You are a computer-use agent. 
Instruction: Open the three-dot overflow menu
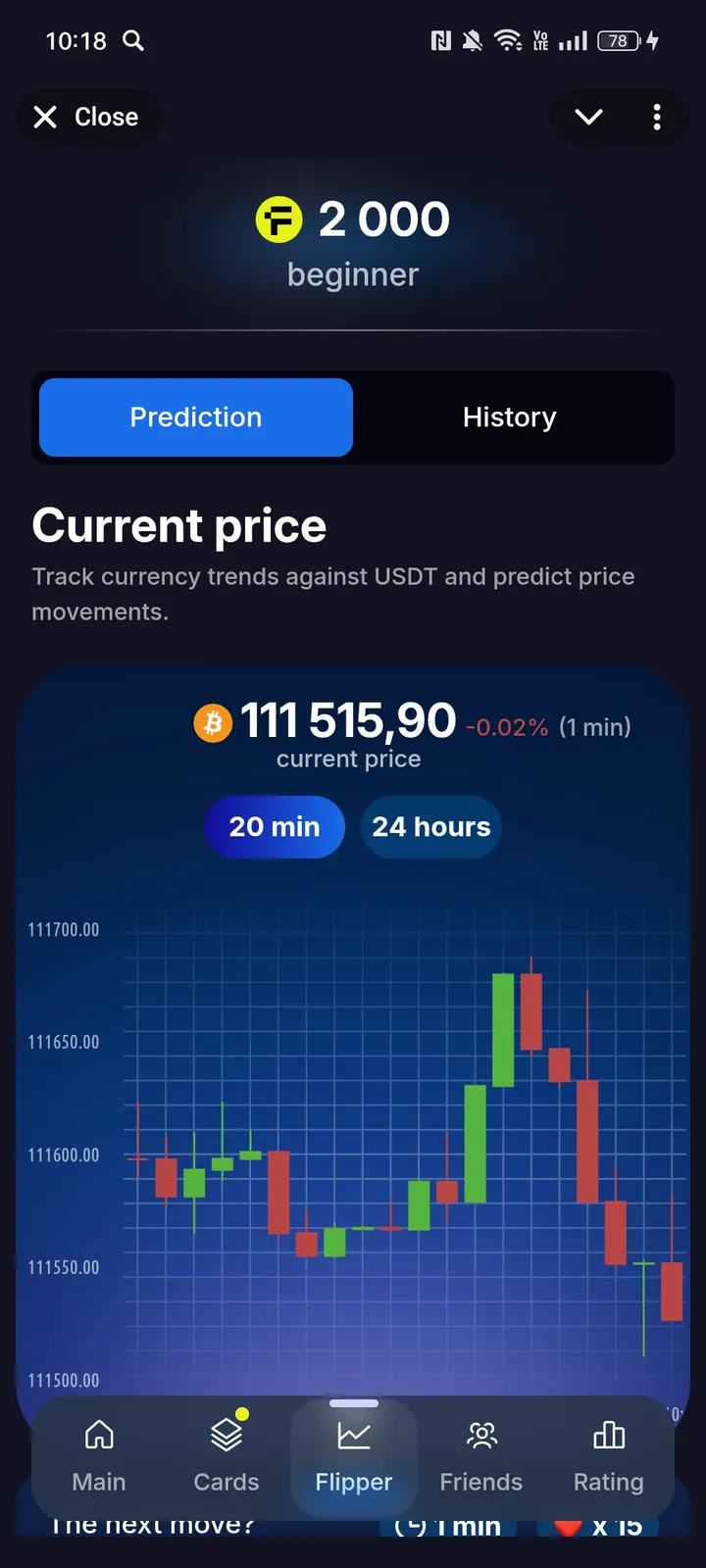(657, 117)
